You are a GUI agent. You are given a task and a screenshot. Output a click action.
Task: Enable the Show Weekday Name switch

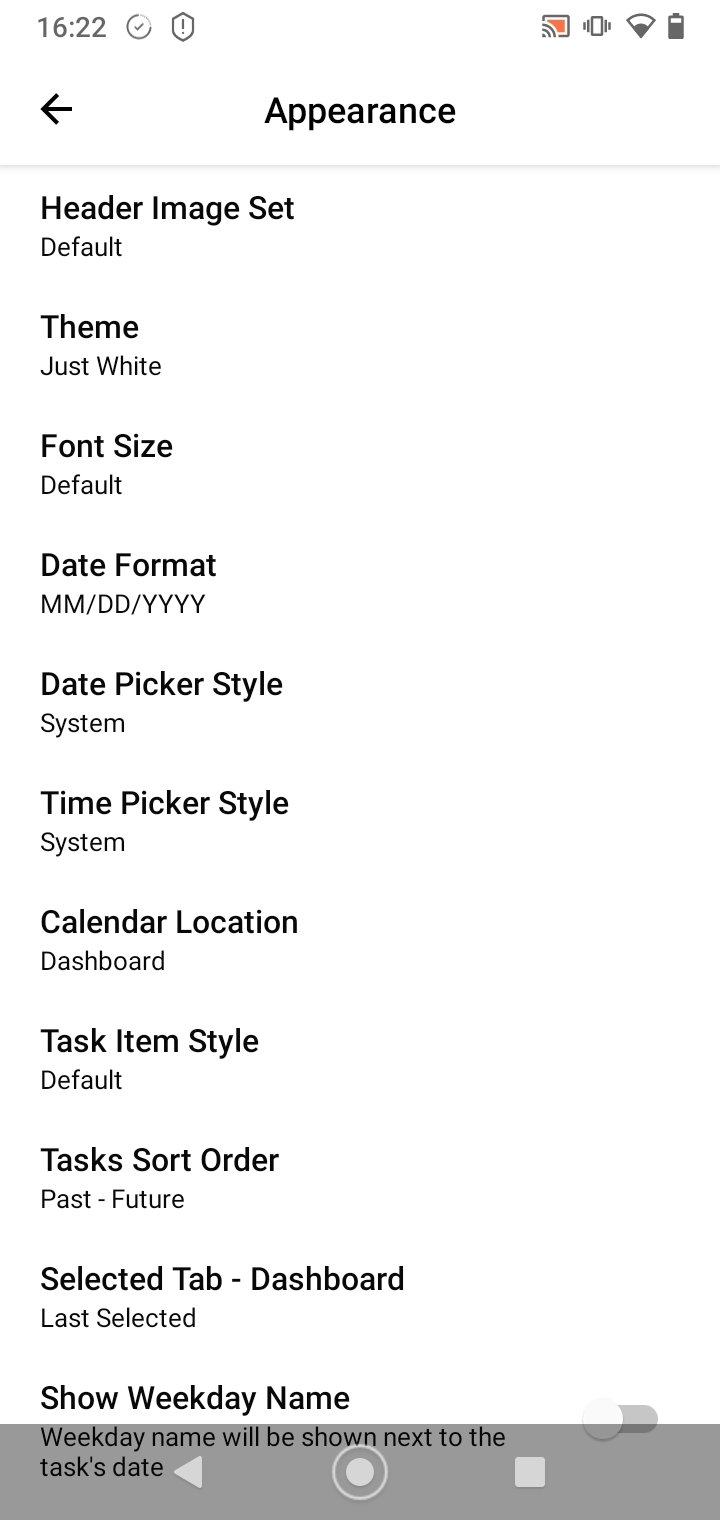(621, 1418)
